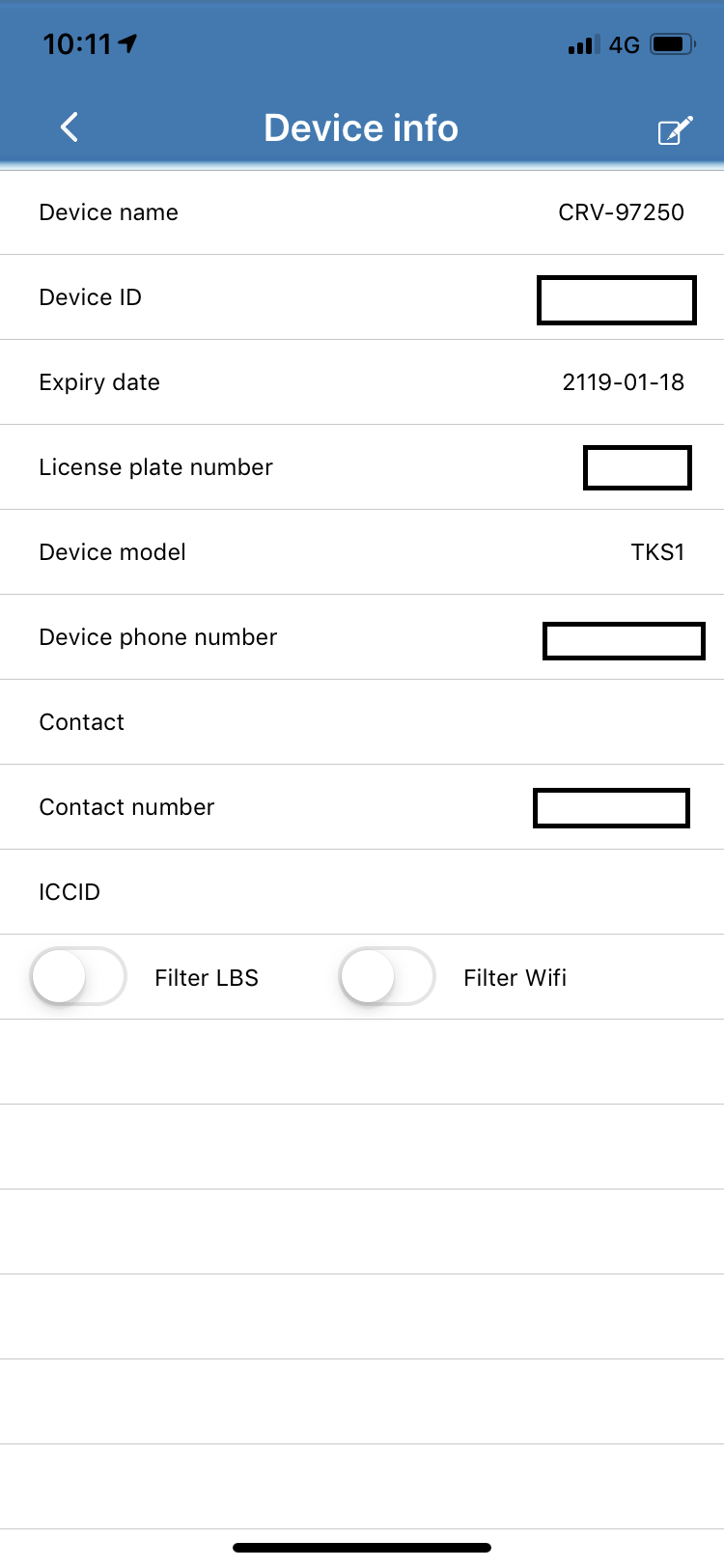Tap the location arrow in the status bar

coord(125,42)
